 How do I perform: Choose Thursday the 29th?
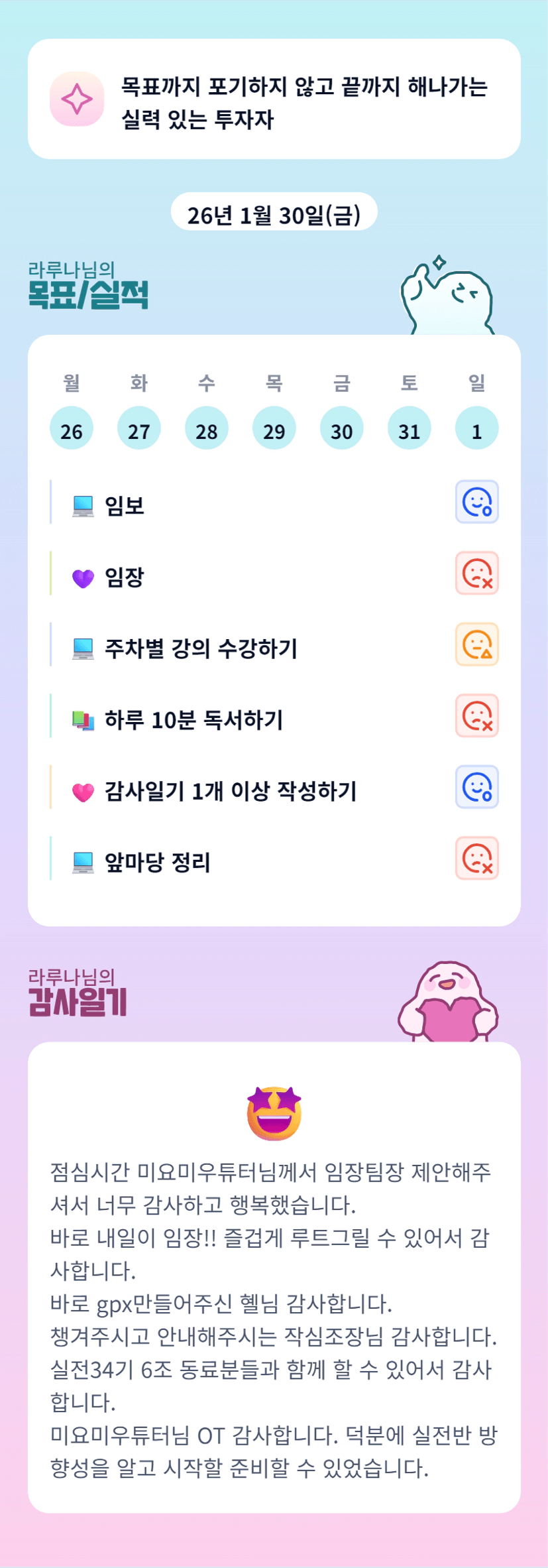coord(274,428)
